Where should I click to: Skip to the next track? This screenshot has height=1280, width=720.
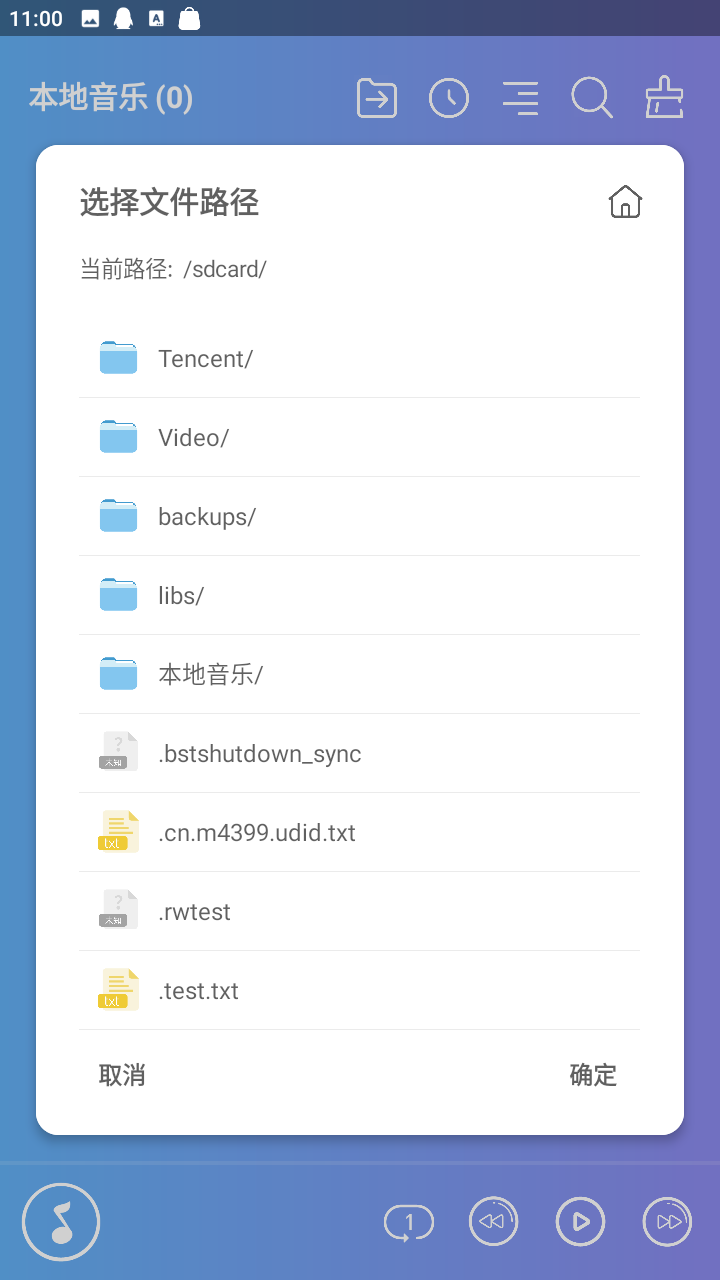(667, 1221)
